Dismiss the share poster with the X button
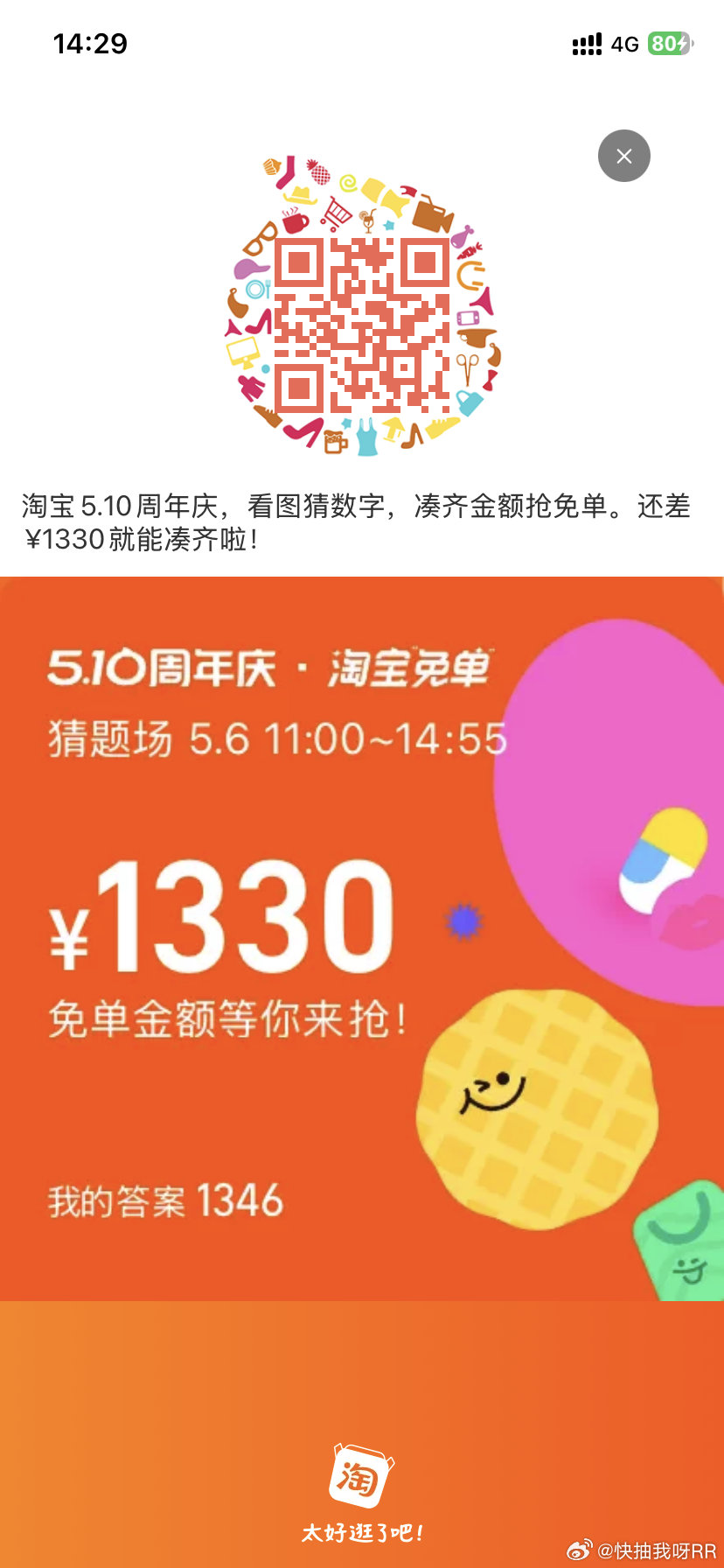Viewport: 724px width, 1568px height. (623, 156)
